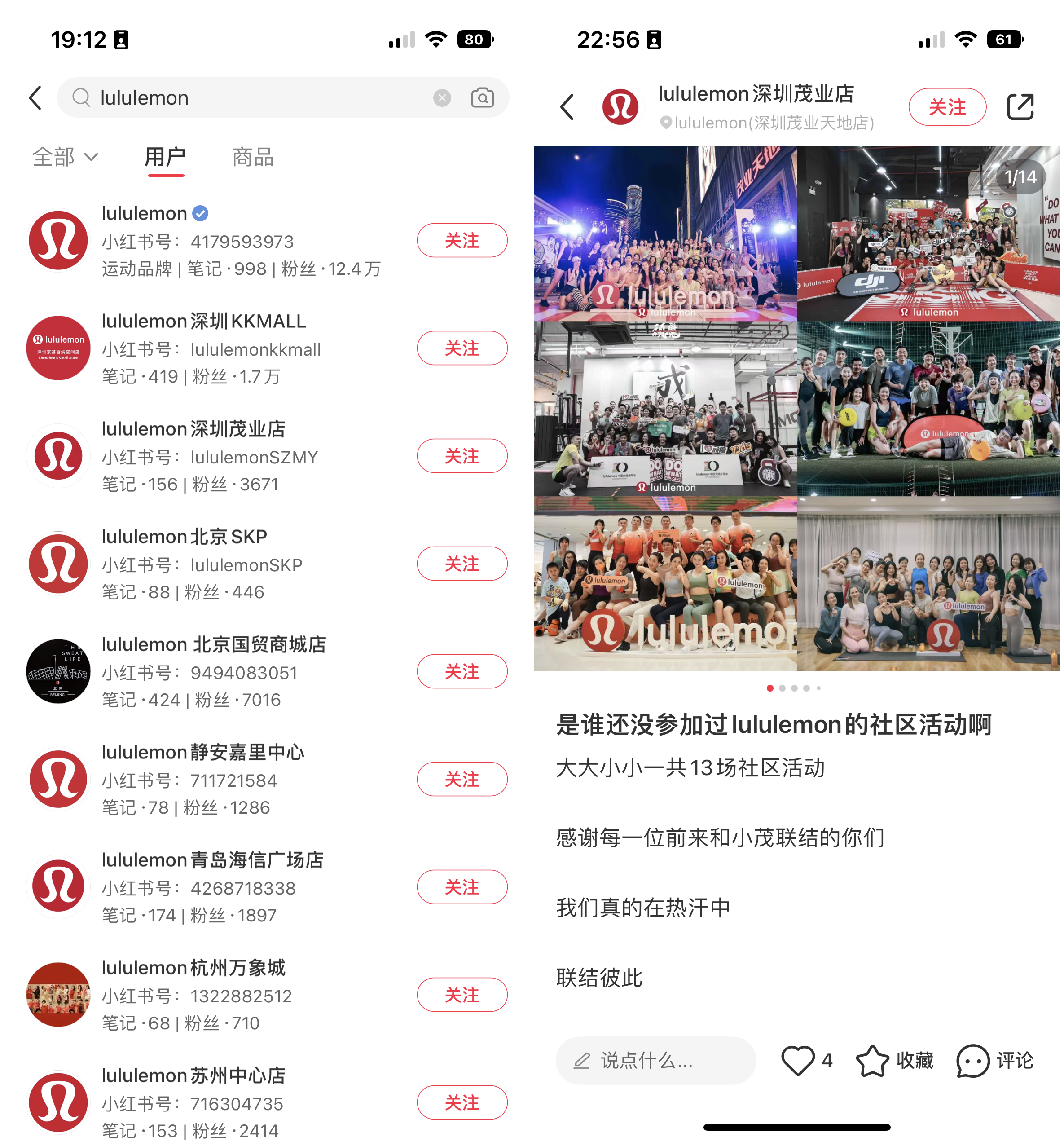Clear the lululemon search text

[442, 98]
